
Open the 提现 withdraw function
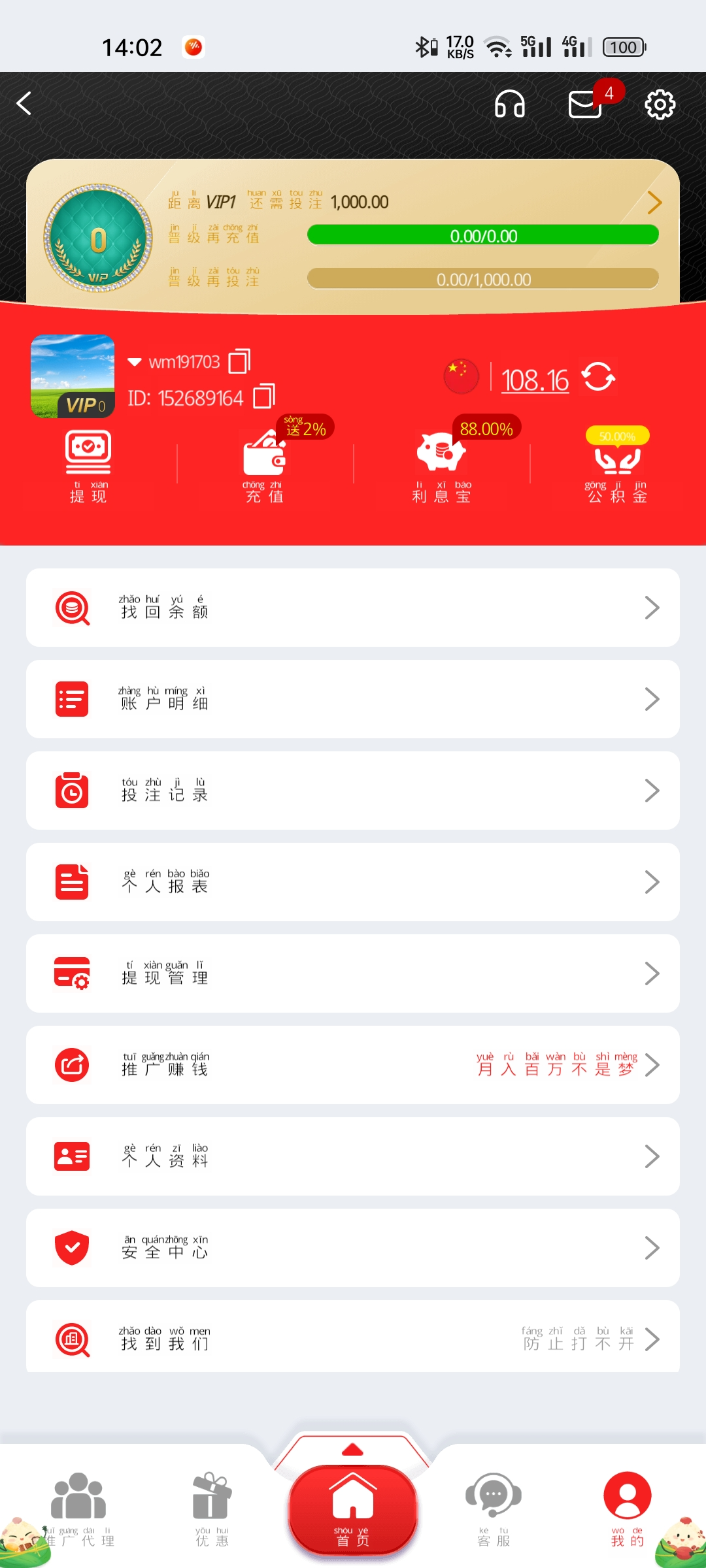point(87,465)
